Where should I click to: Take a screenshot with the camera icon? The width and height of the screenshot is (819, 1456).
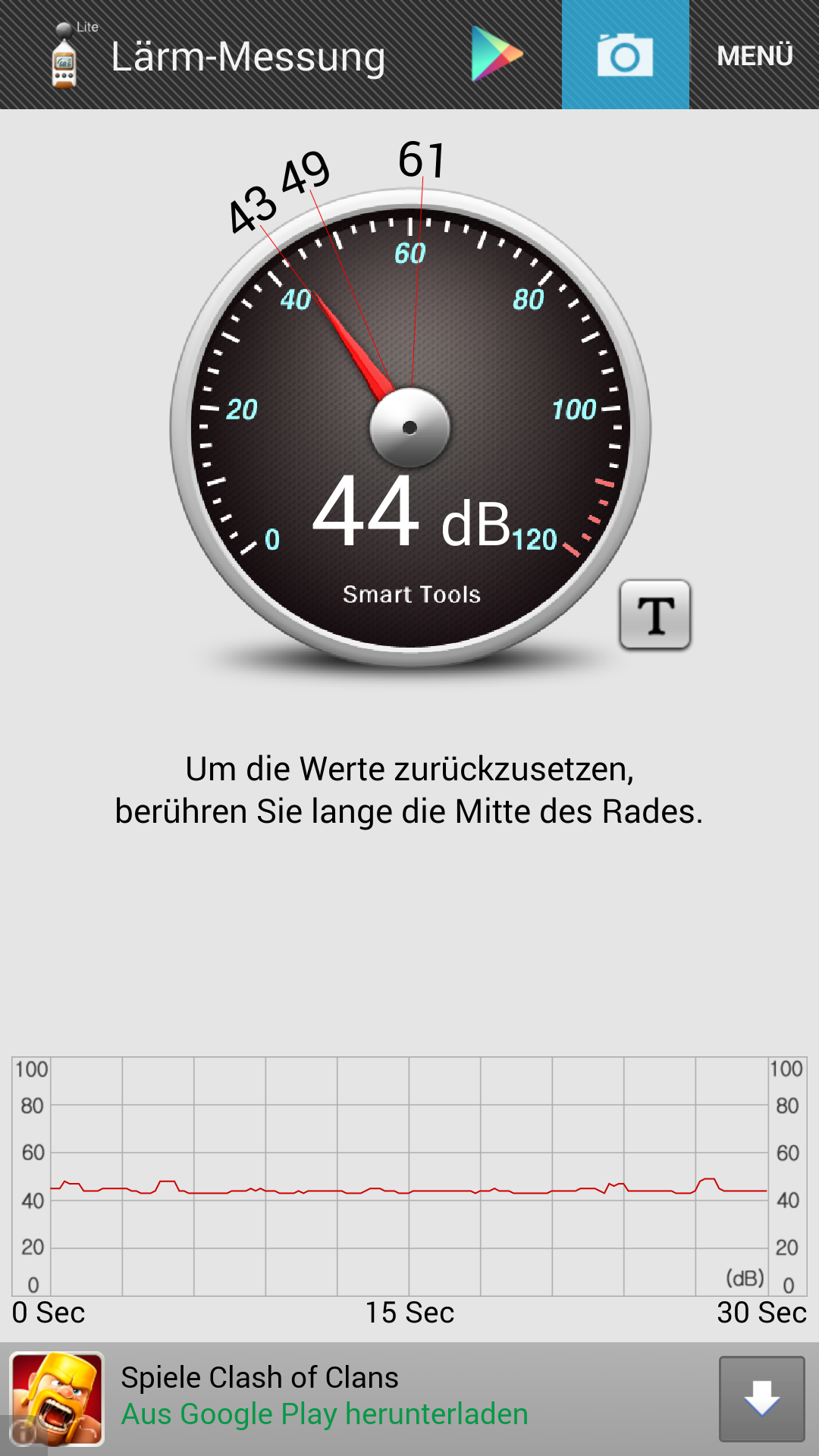[625, 55]
